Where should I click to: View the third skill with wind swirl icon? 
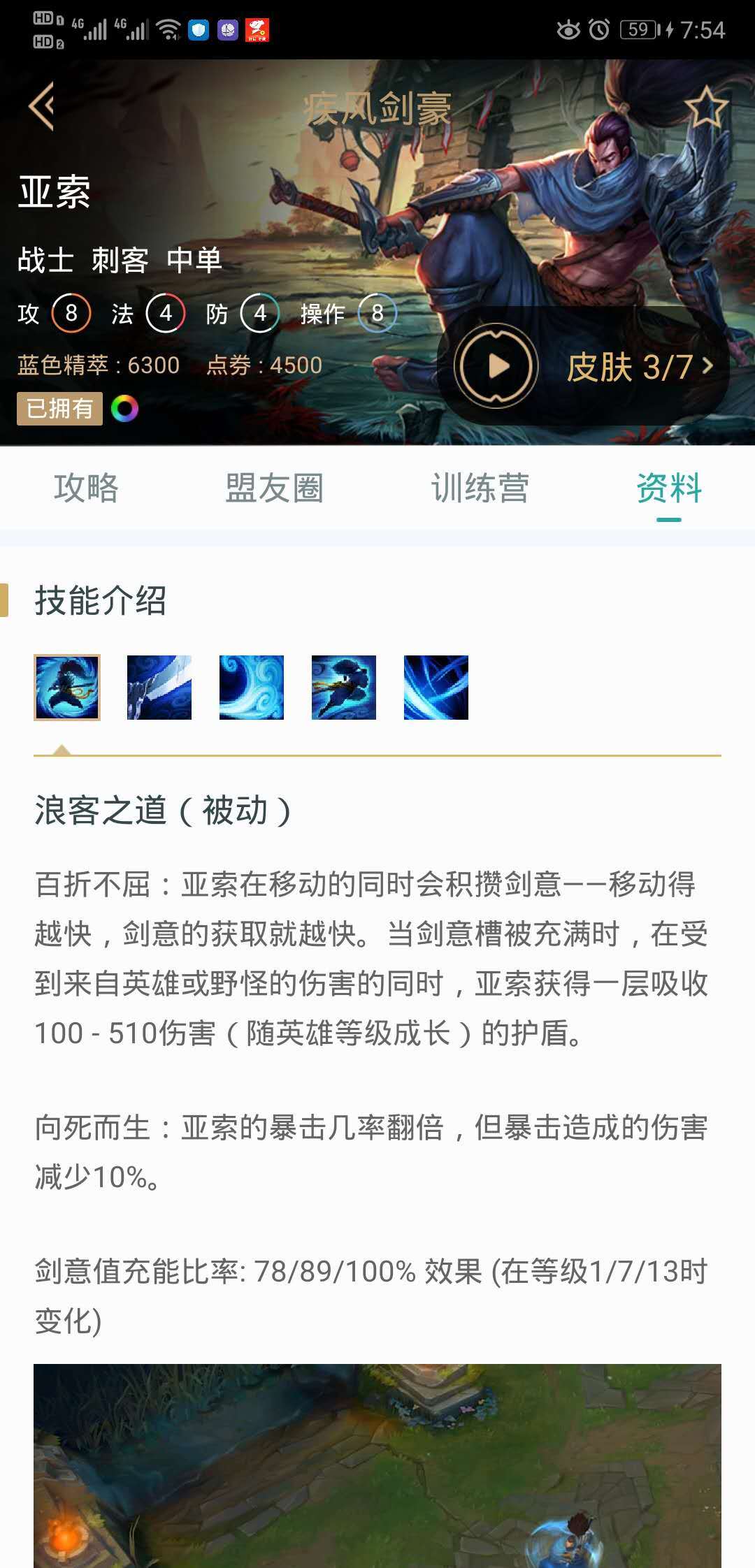(252, 688)
